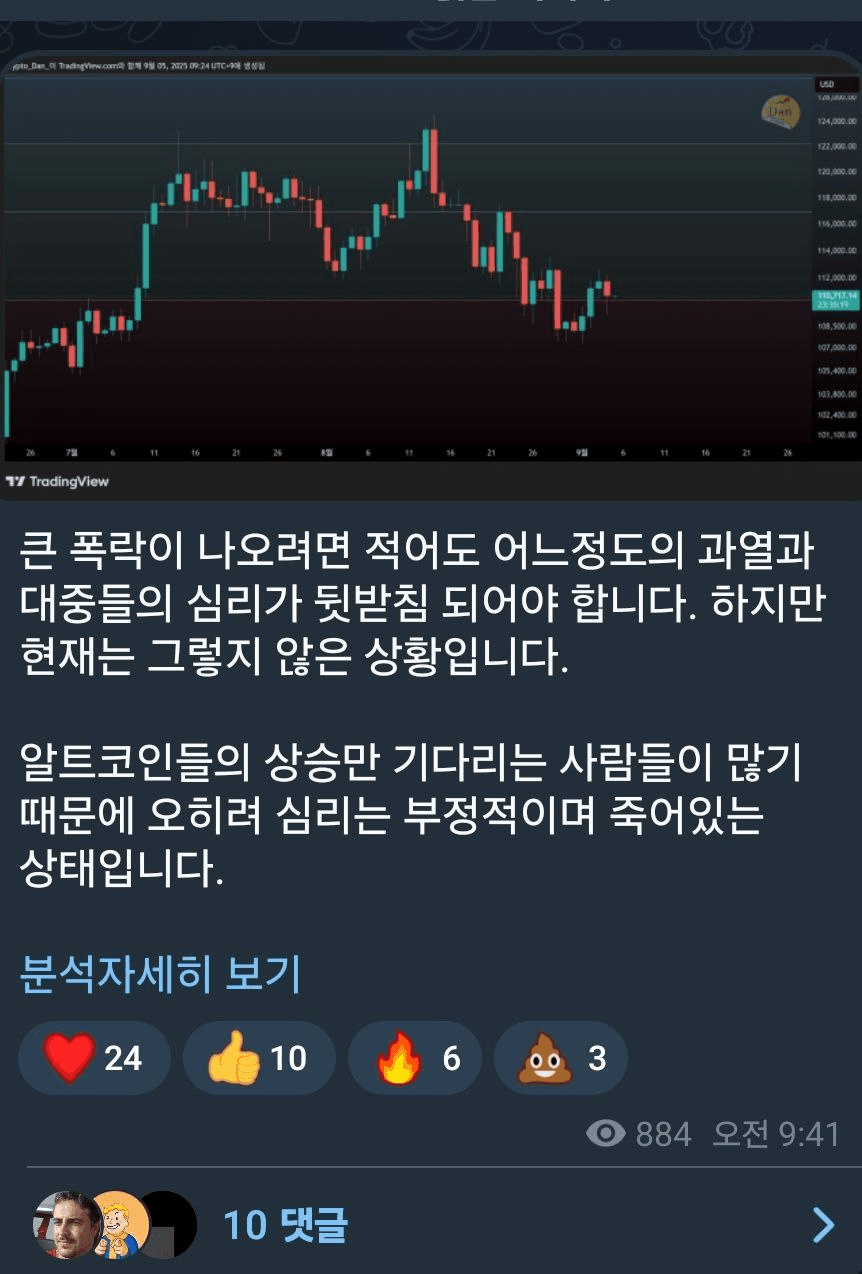
Task: React with the fire emoji (6)
Action: (415, 1058)
